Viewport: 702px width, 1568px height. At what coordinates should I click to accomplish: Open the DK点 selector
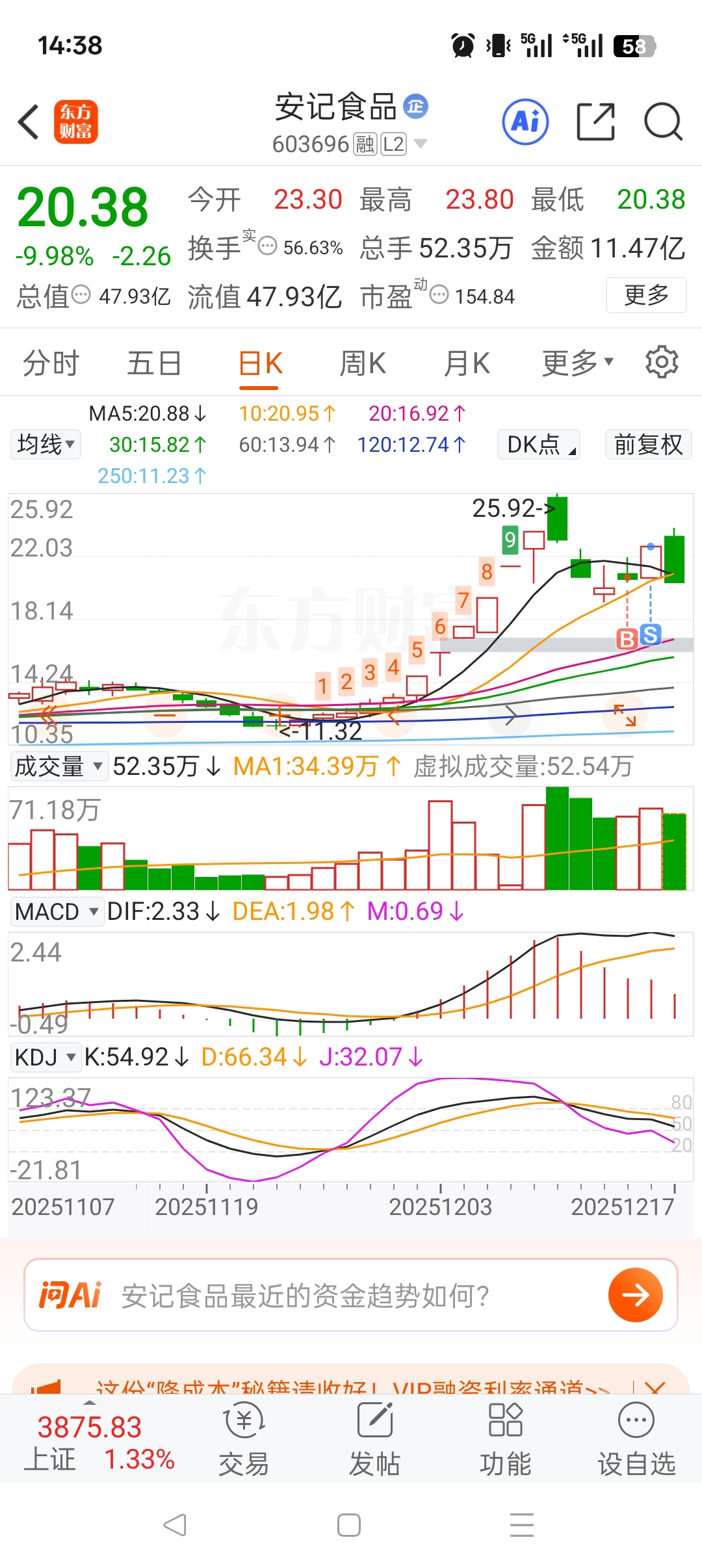click(x=538, y=445)
